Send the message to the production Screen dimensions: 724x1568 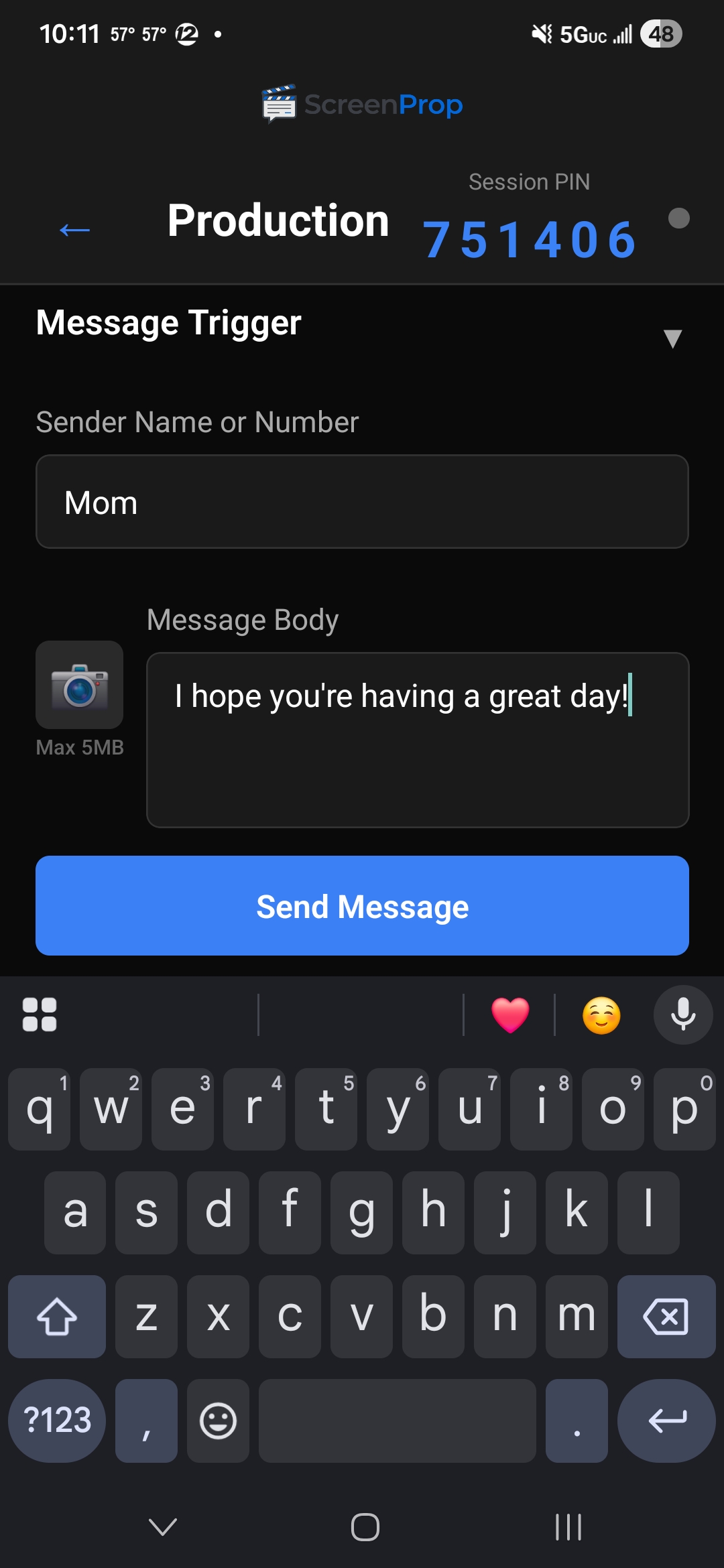pos(362,906)
